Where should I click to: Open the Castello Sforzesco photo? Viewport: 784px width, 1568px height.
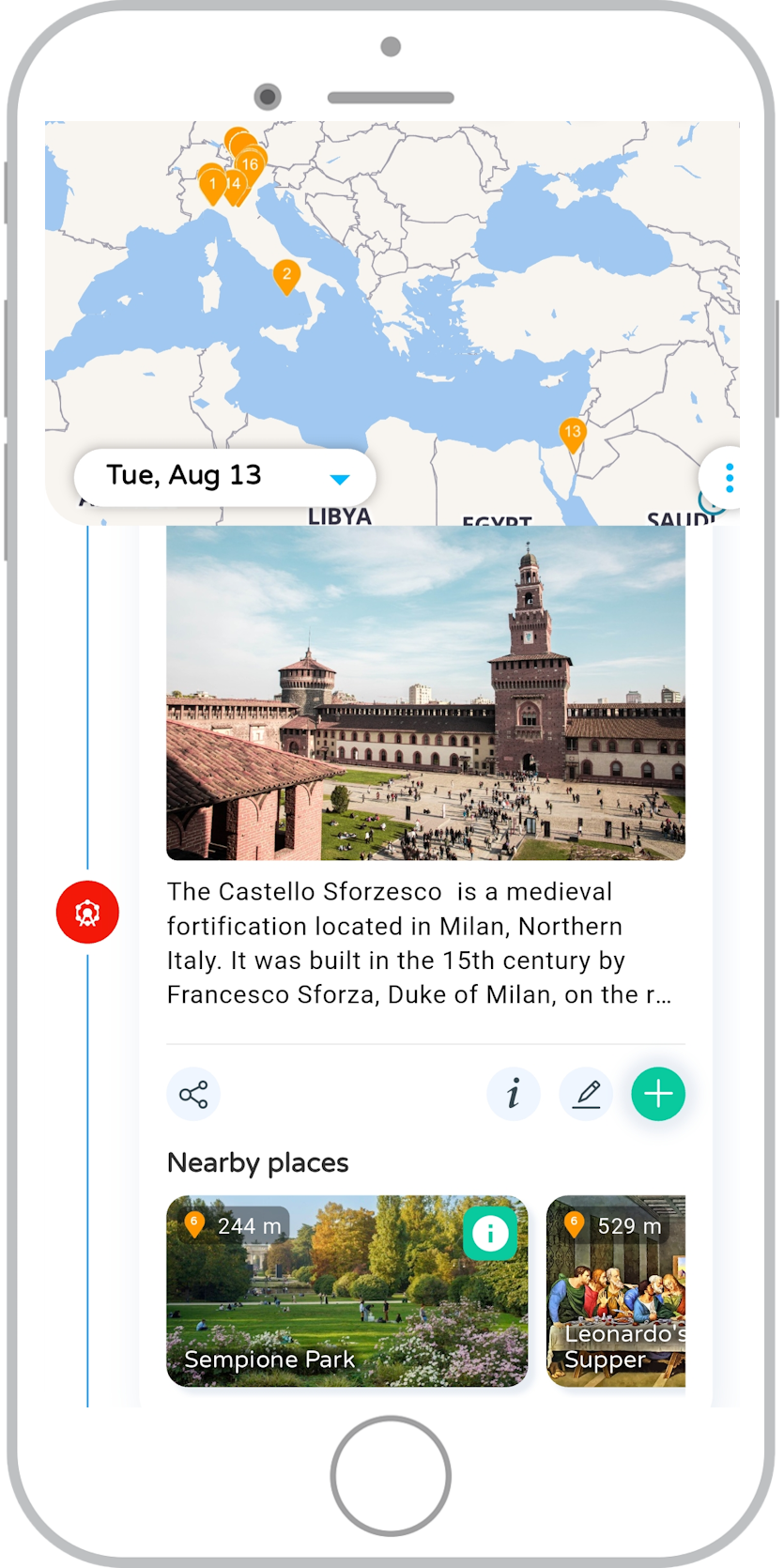425,693
